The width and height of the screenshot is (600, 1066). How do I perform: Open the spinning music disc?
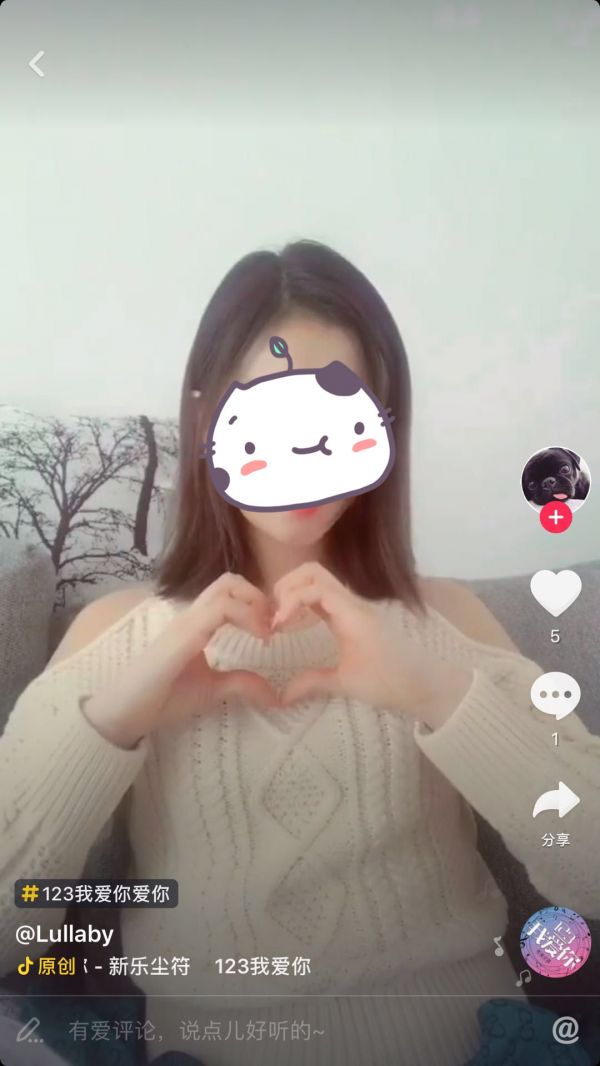555,941
